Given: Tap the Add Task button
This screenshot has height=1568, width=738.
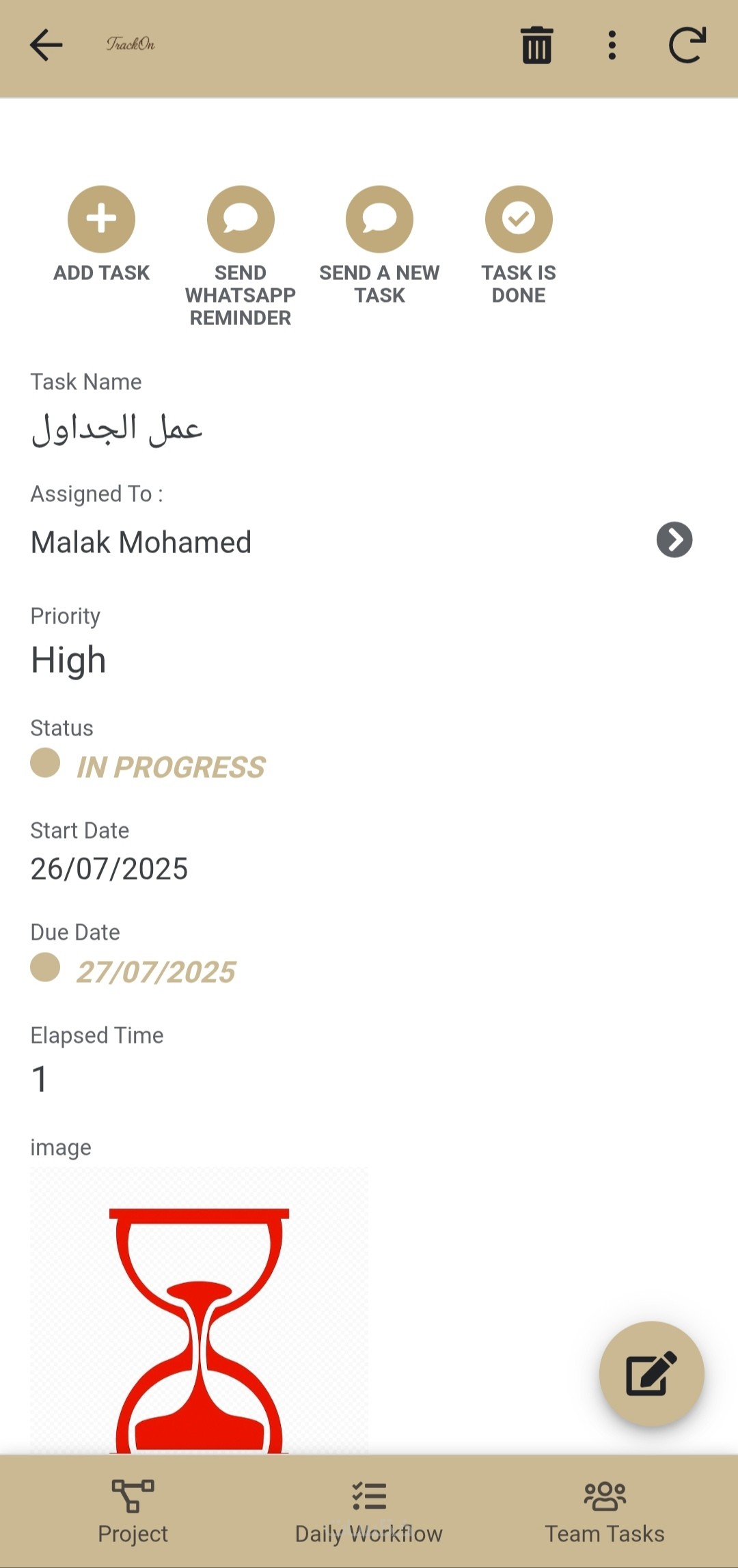Looking at the screenshot, I should pyautogui.click(x=101, y=220).
